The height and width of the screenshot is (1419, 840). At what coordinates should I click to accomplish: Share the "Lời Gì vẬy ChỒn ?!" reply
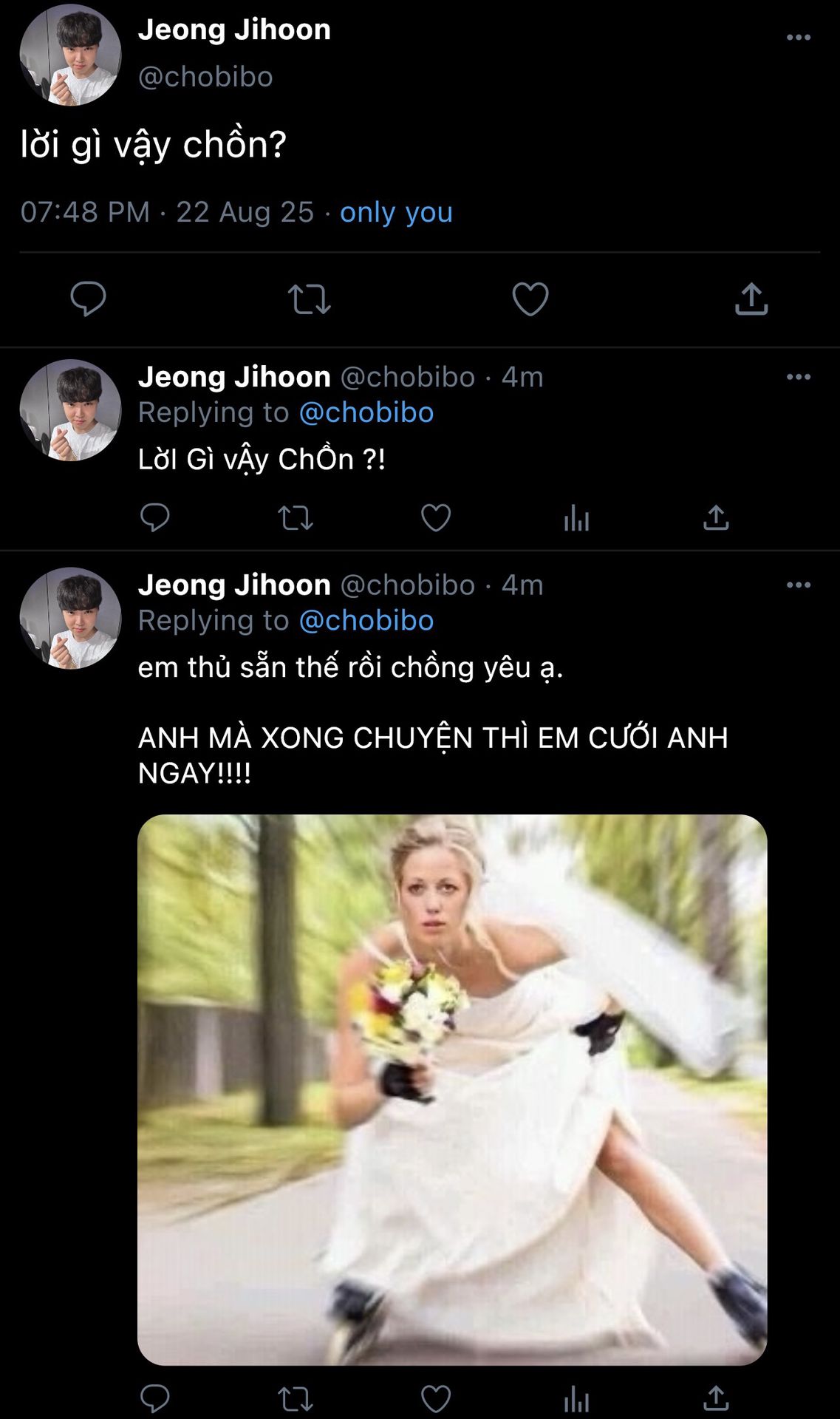(716, 517)
